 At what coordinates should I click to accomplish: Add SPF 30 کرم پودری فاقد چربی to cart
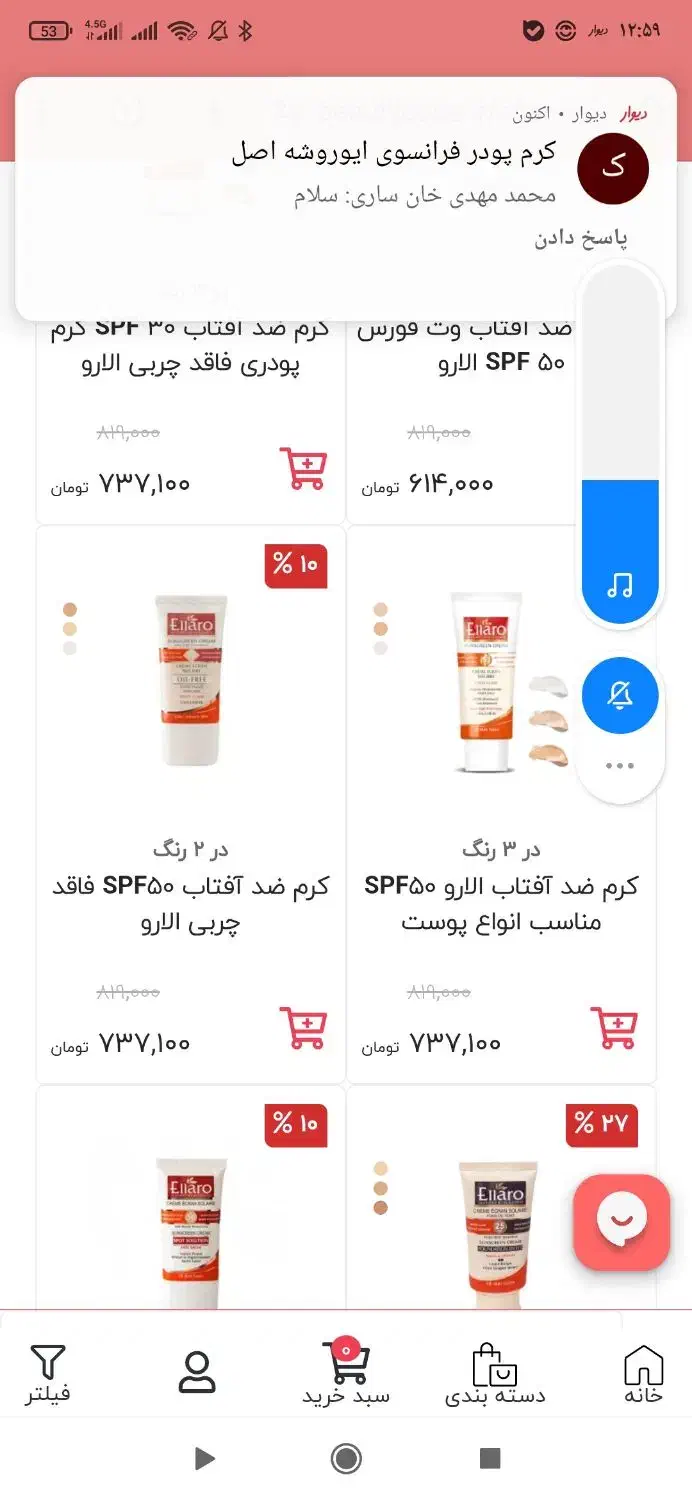pyautogui.click(x=304, y=469)
